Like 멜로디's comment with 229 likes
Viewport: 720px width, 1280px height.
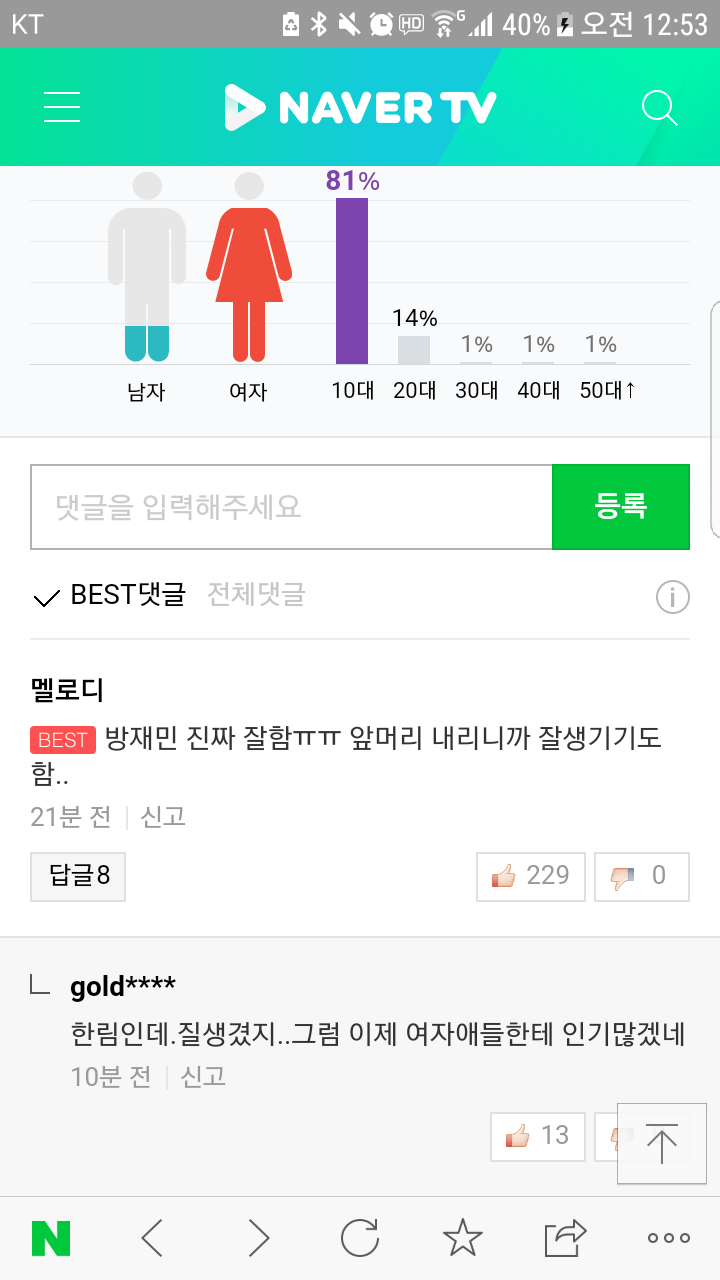531,877
